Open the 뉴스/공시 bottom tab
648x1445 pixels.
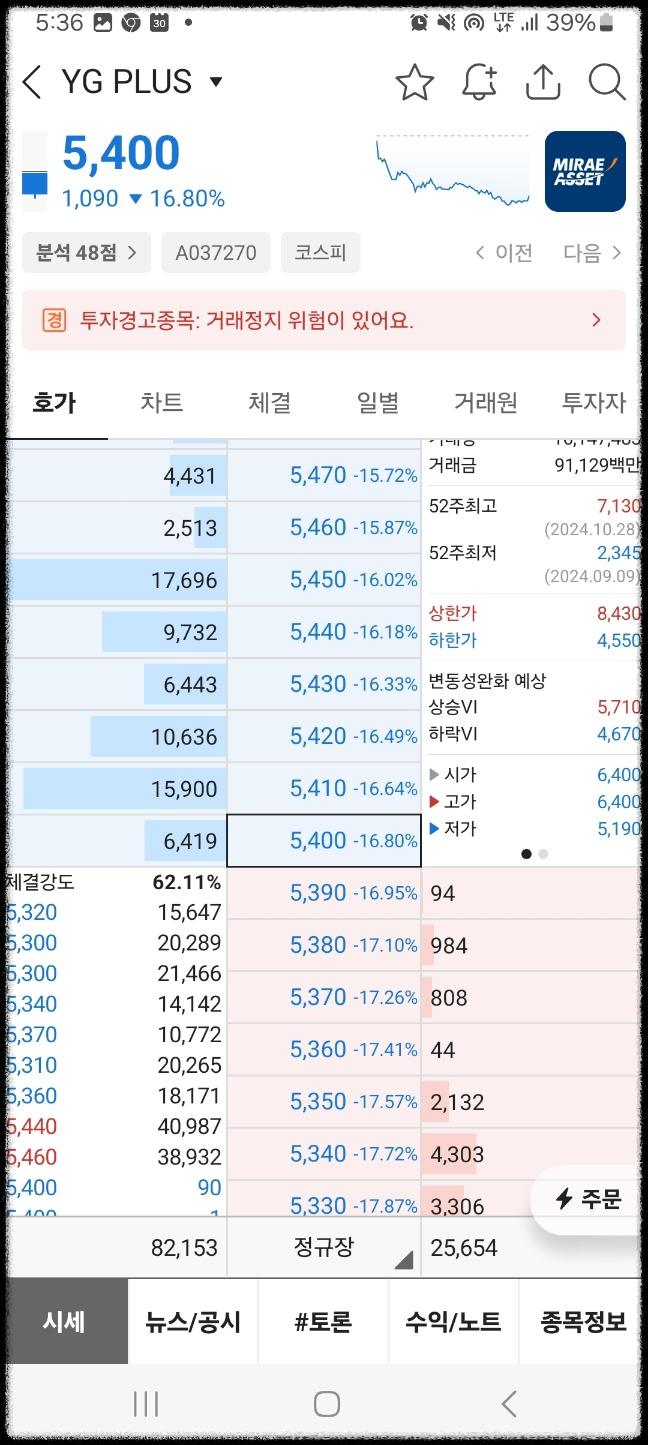point(193,1321)
